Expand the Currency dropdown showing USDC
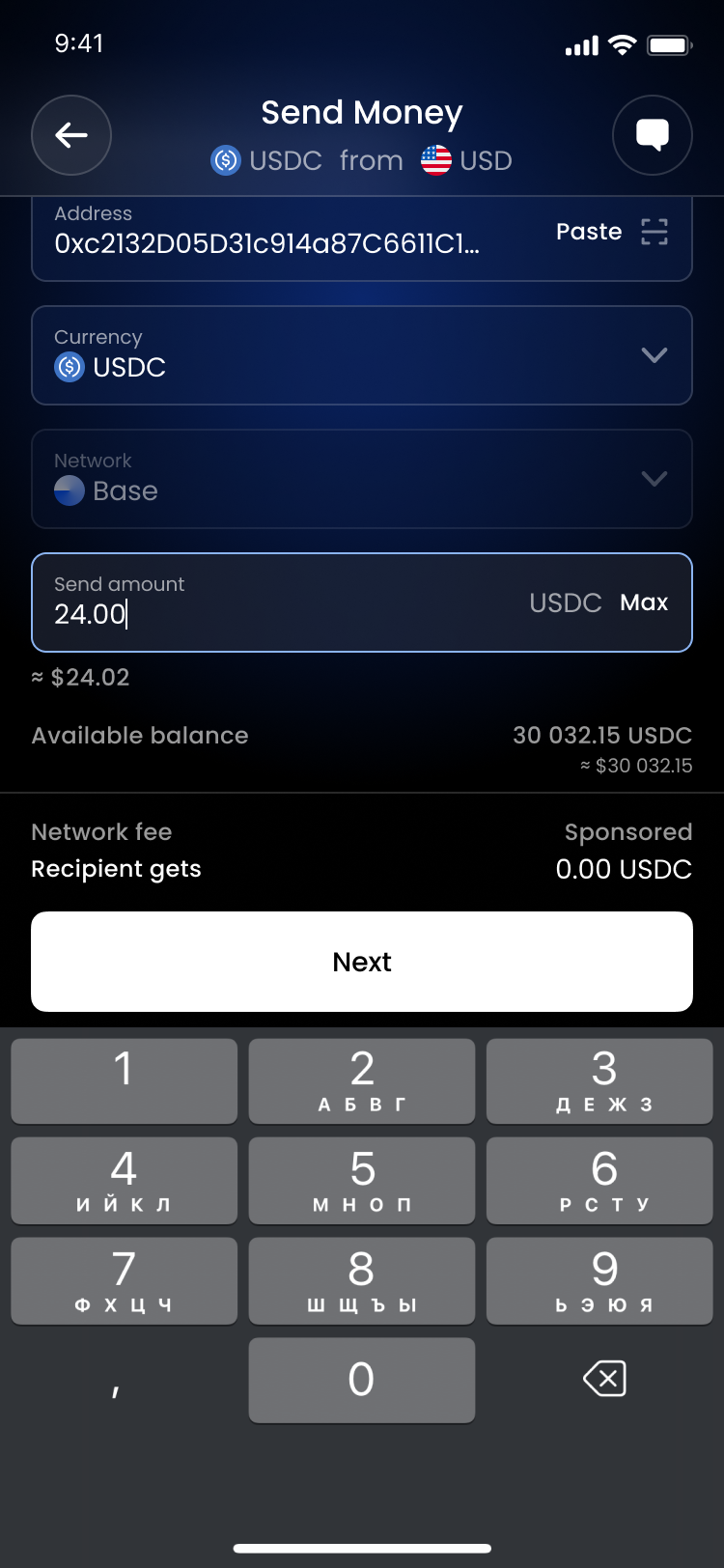Screen dimensions: 724x1568 (362, 355)
